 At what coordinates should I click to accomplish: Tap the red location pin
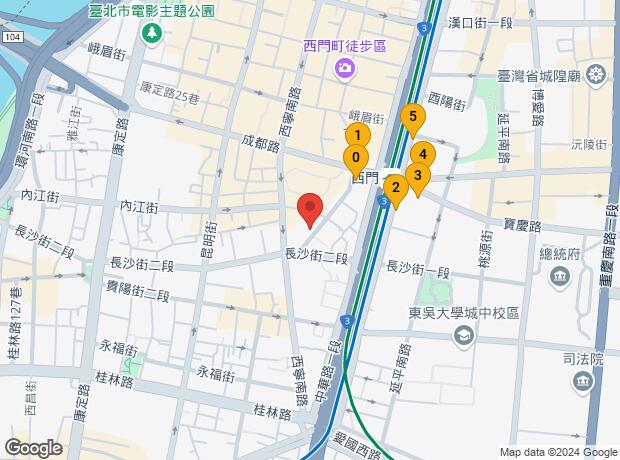pos(310,209)
